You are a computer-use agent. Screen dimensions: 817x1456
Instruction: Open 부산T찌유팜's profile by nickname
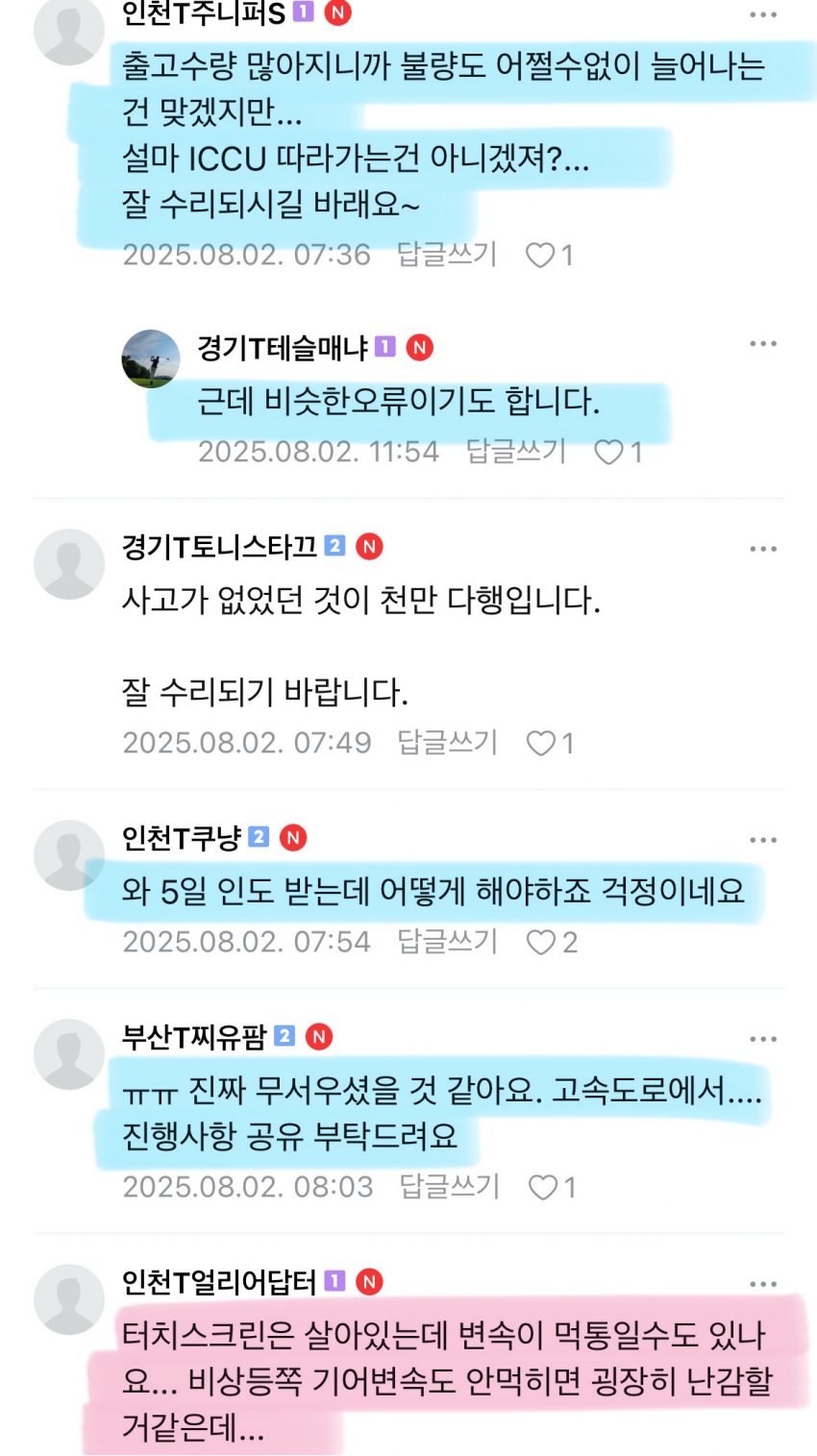(x=193, y=1037)
